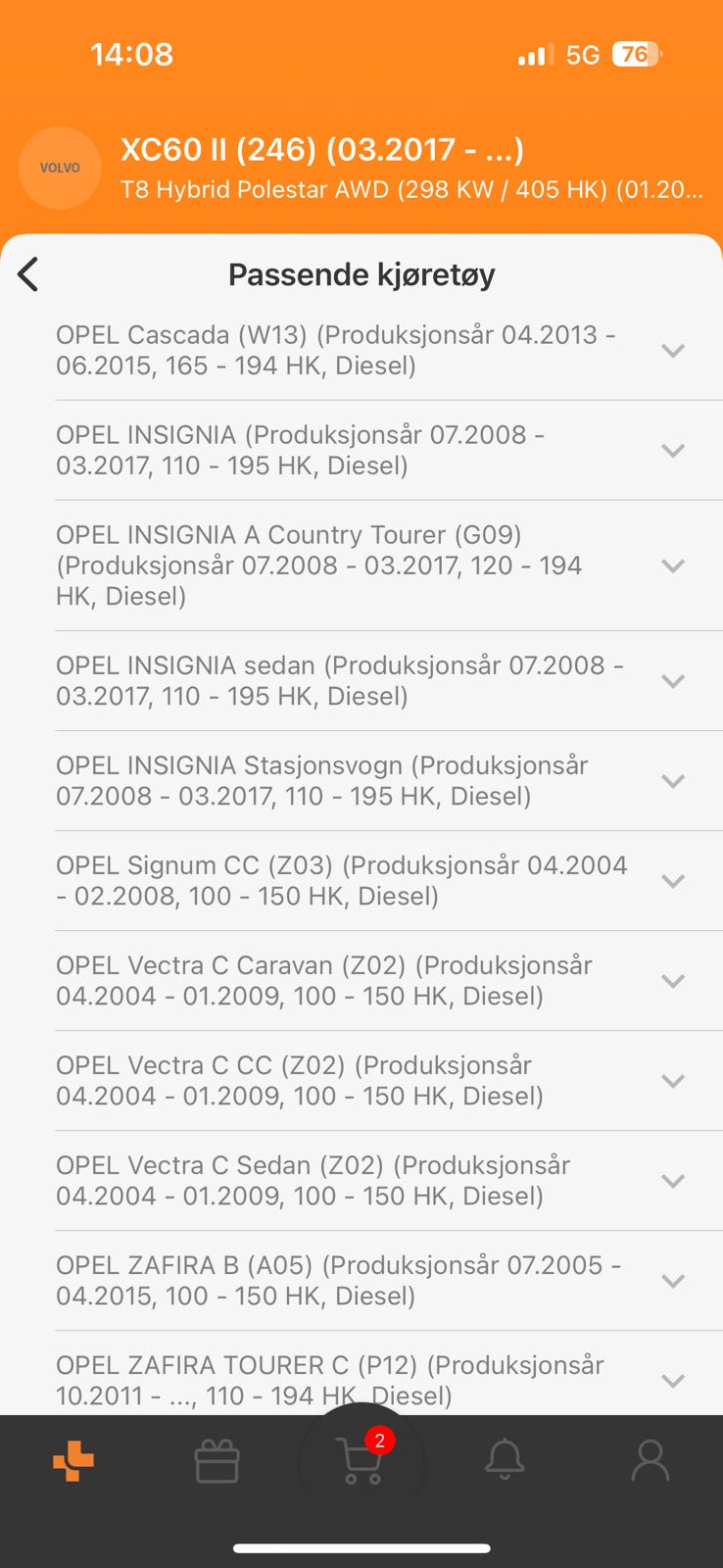
Task: Open the home tab with orange logo
Action: point(73,1461)
